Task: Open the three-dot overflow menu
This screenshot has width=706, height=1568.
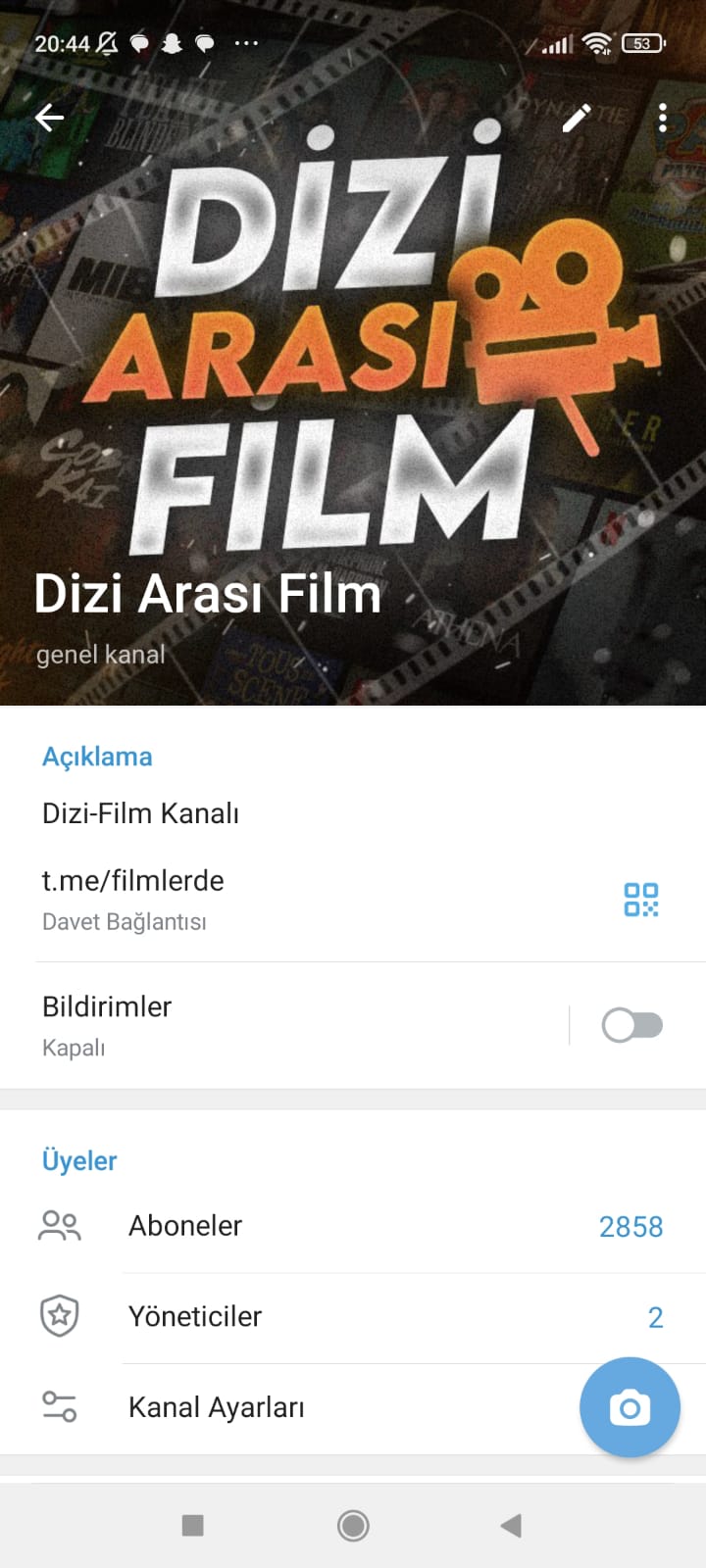Action: point(663,118)
